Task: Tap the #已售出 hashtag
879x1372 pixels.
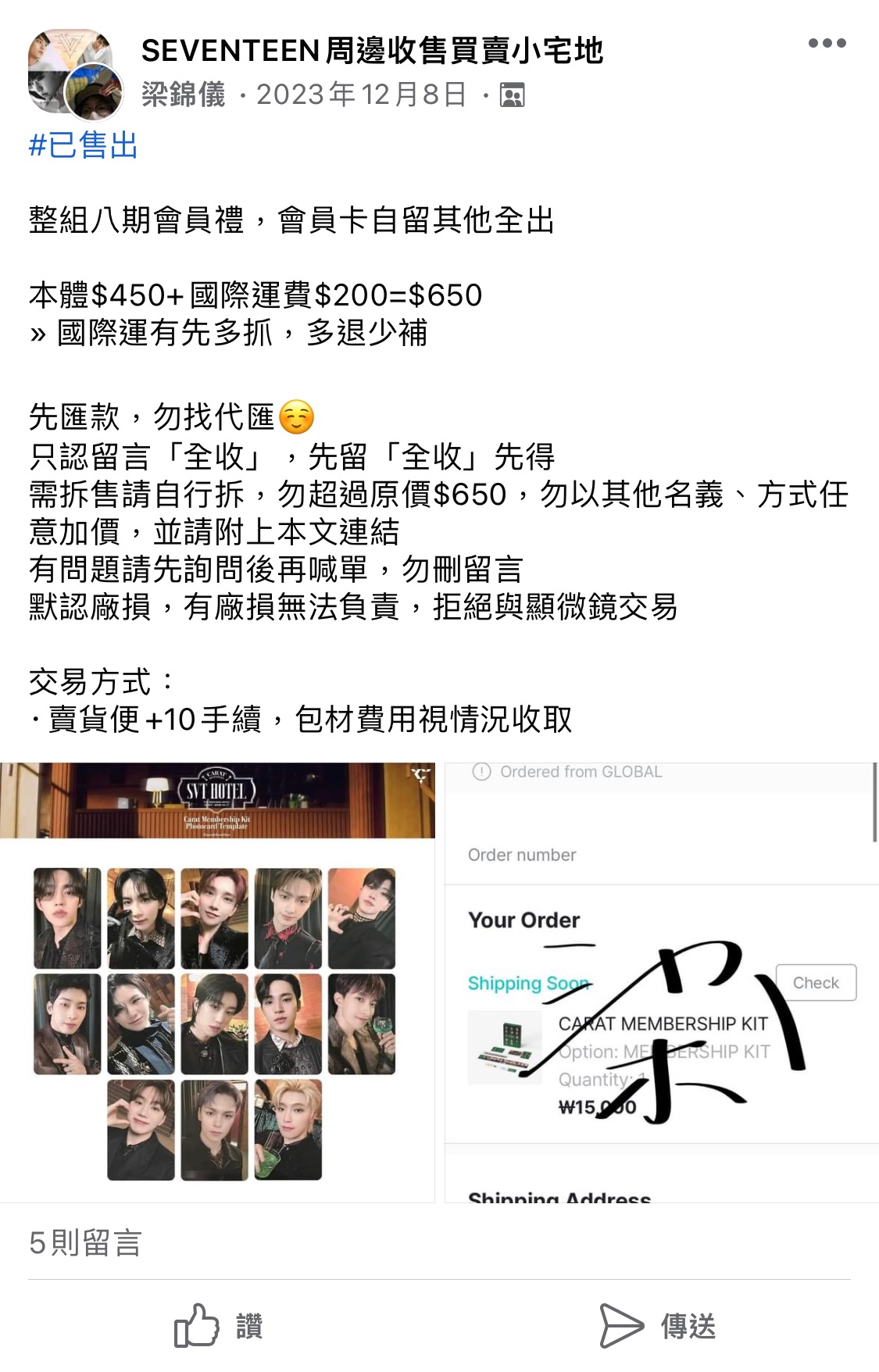Action: tap(84, 146)
